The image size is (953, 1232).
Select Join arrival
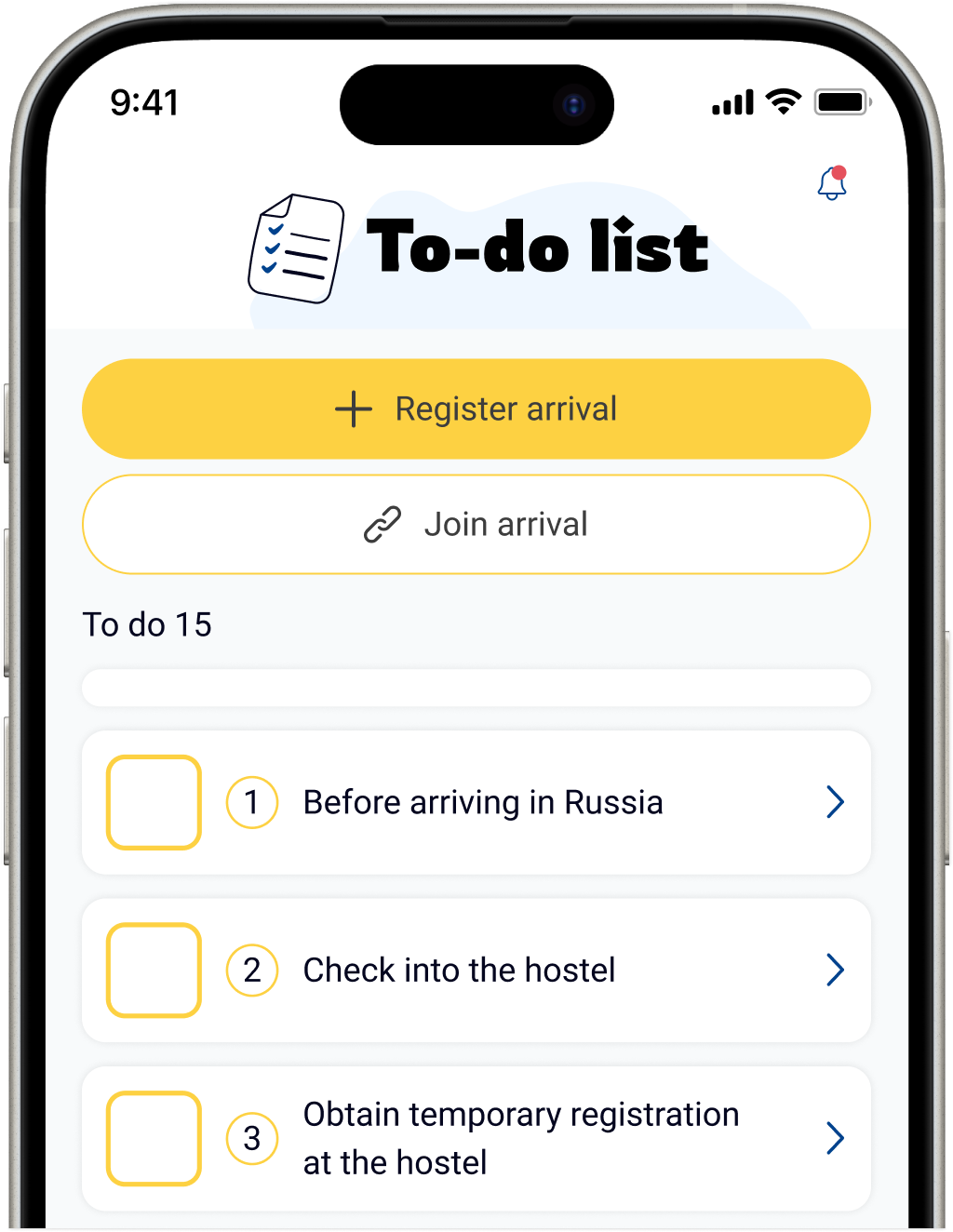pyautogui.click(x=476, y=525)
